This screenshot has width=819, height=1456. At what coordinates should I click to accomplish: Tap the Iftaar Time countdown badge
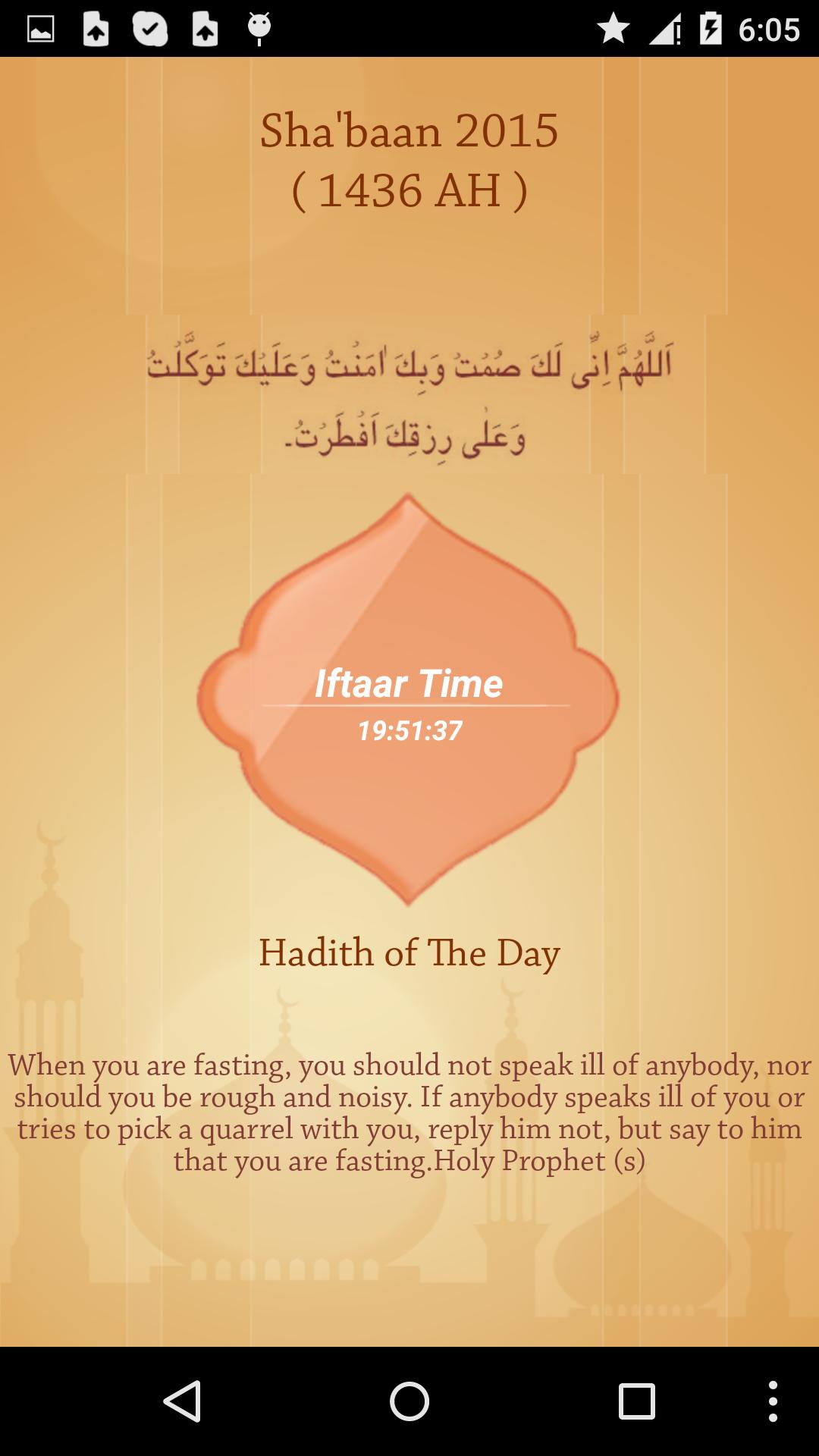point(409,701)
